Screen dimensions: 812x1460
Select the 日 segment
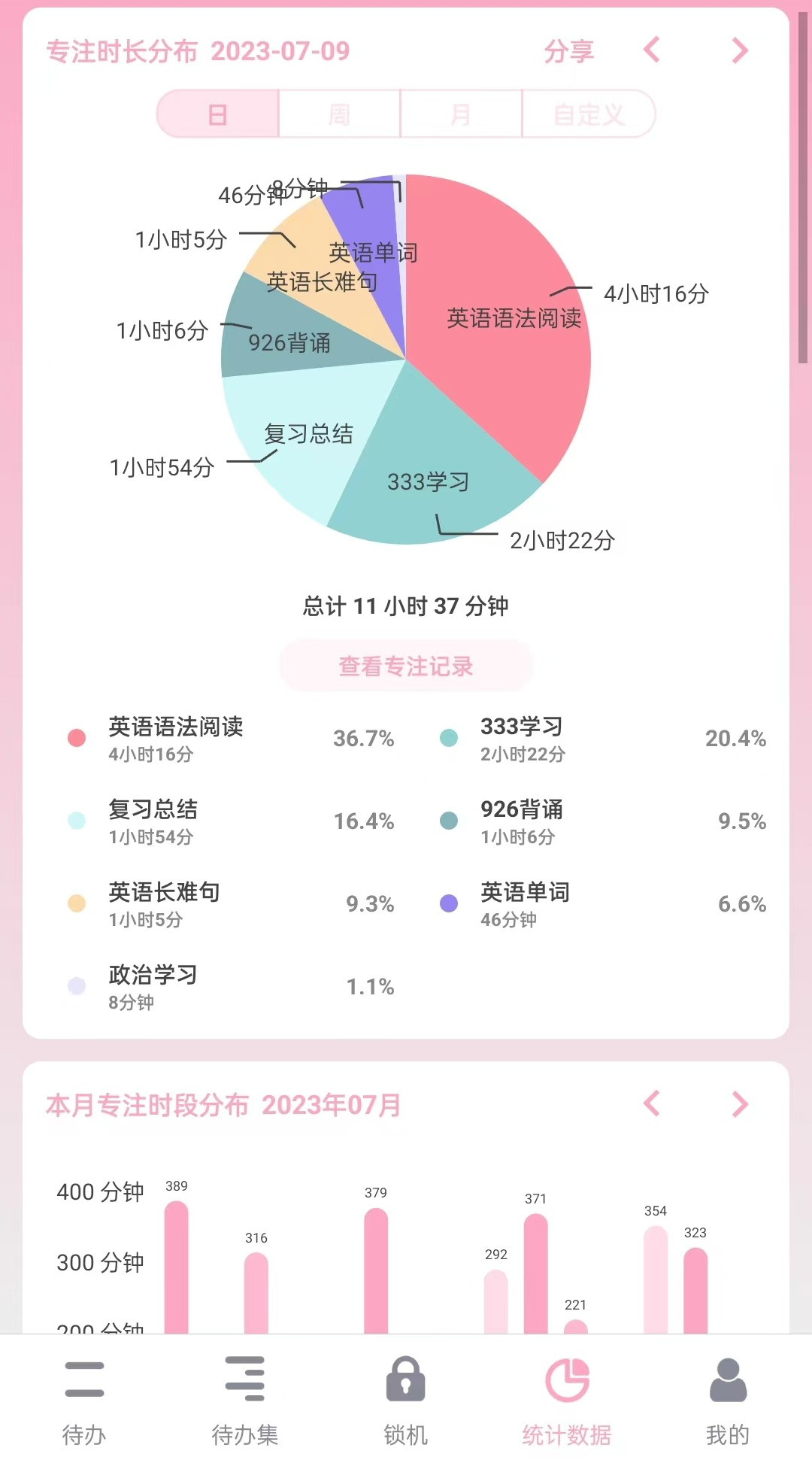coord(218,114)
